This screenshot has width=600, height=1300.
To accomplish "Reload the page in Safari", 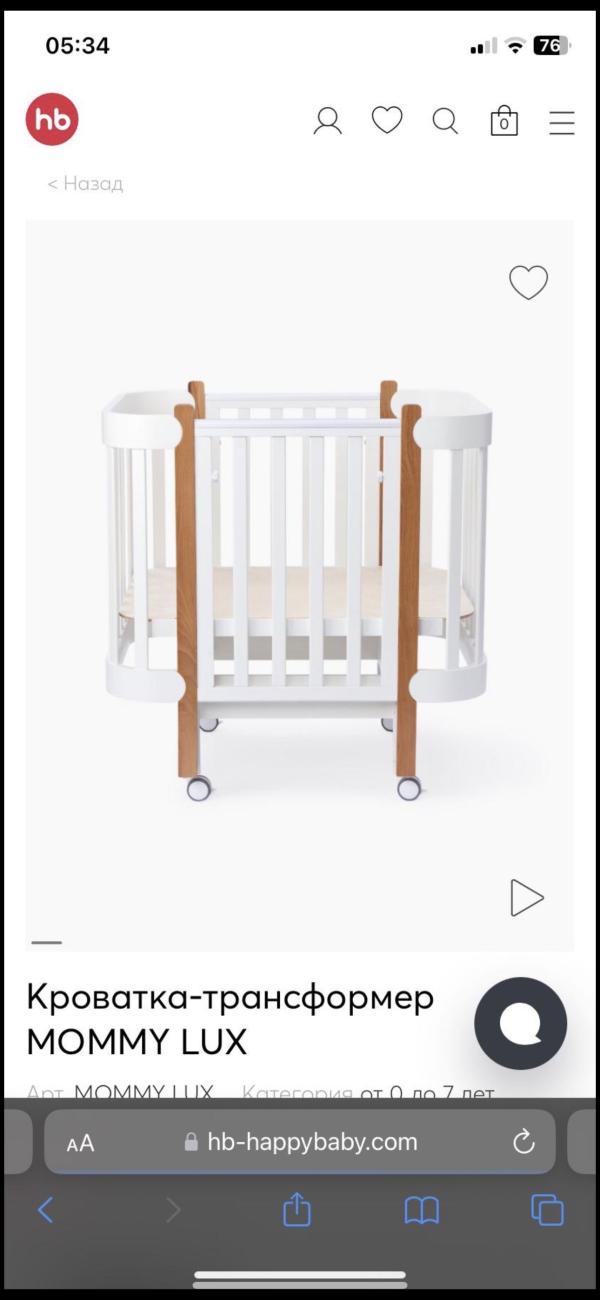I will (x=524, y=1142).
